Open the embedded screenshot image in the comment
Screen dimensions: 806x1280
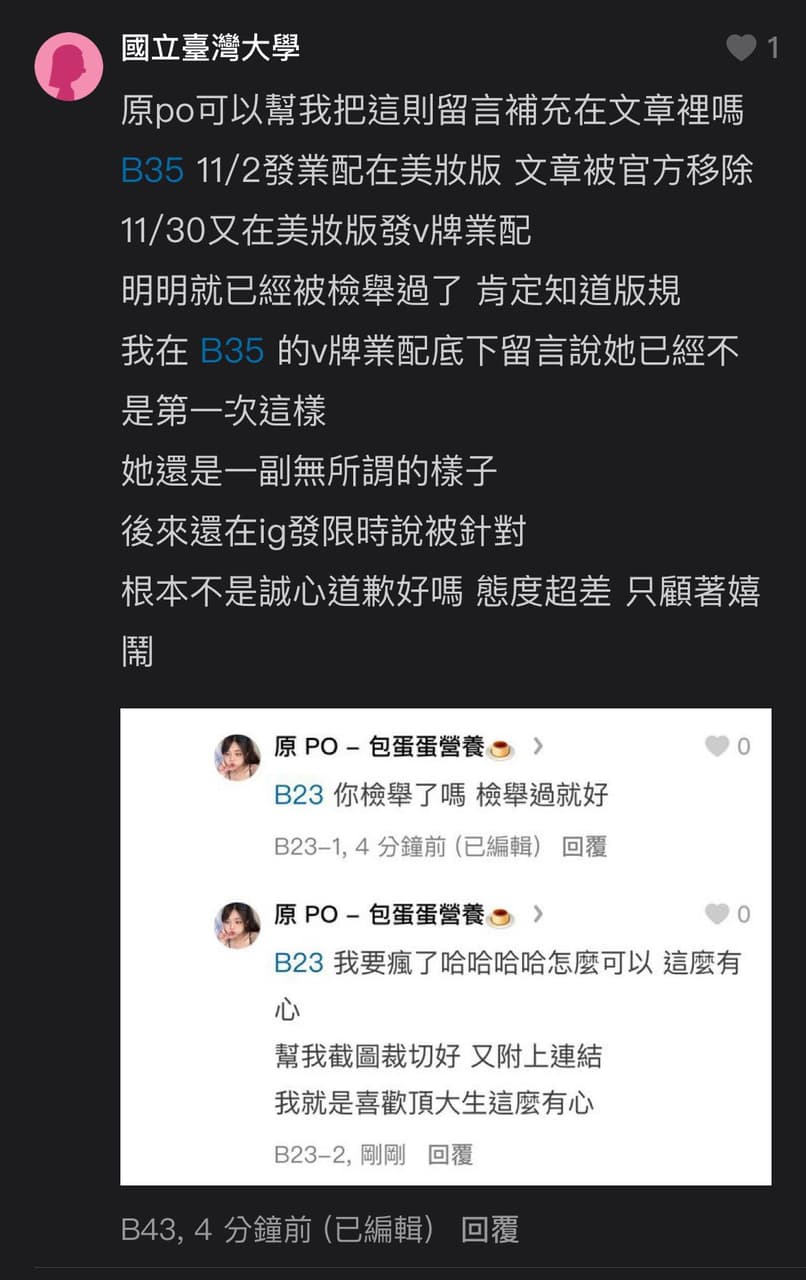pos(446,947)
